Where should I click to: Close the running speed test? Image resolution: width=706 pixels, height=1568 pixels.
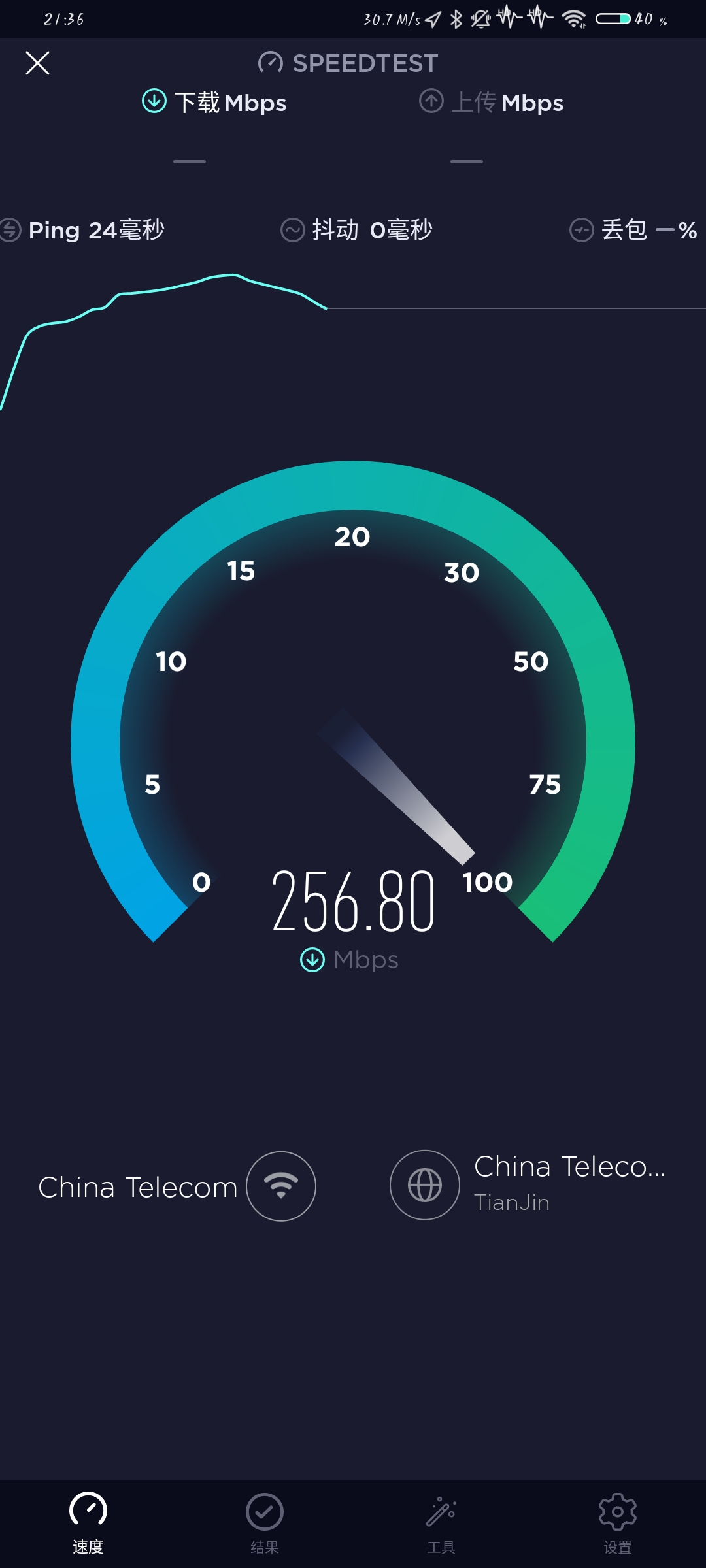(x=37, y=63)
